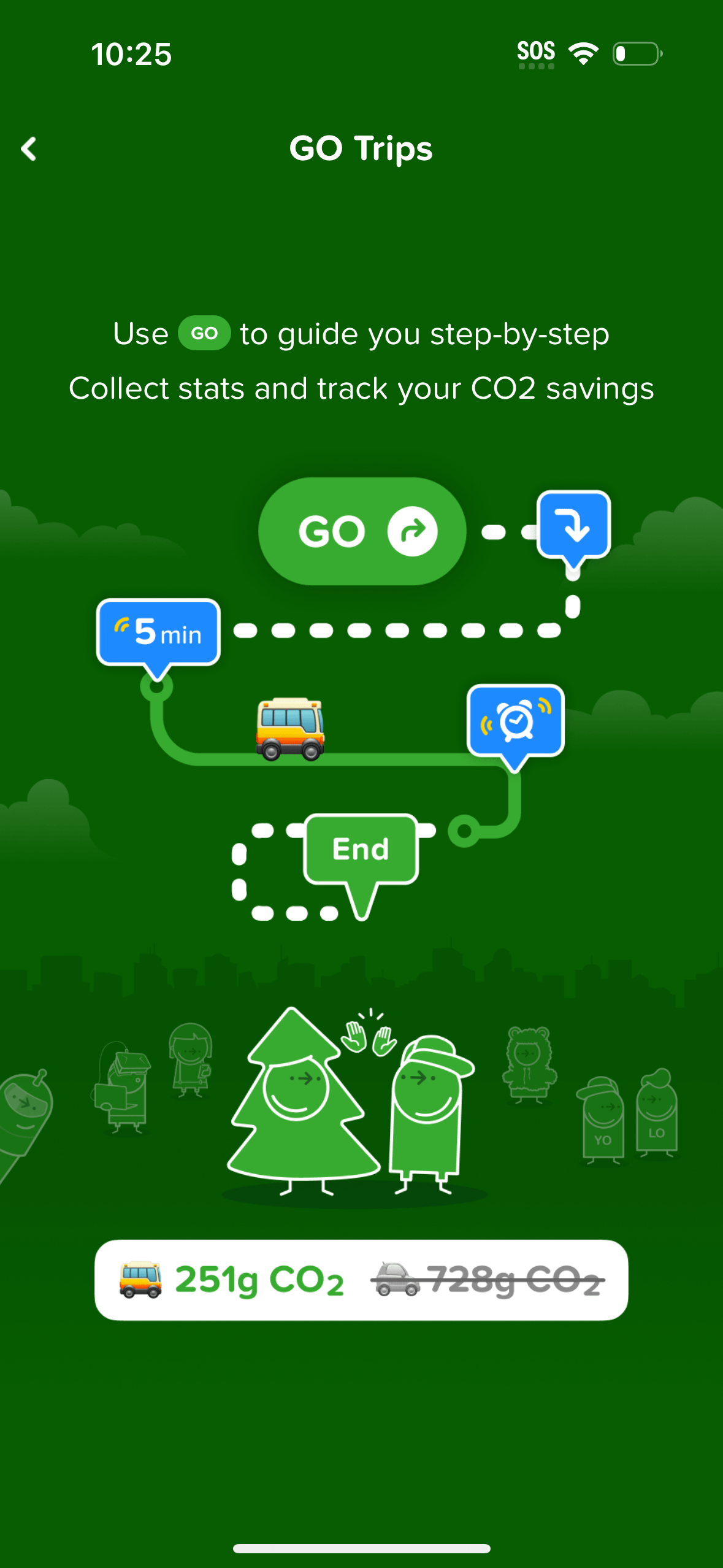Select the GO Trips title
723x1568 pixels.
(x=361, y=148)
